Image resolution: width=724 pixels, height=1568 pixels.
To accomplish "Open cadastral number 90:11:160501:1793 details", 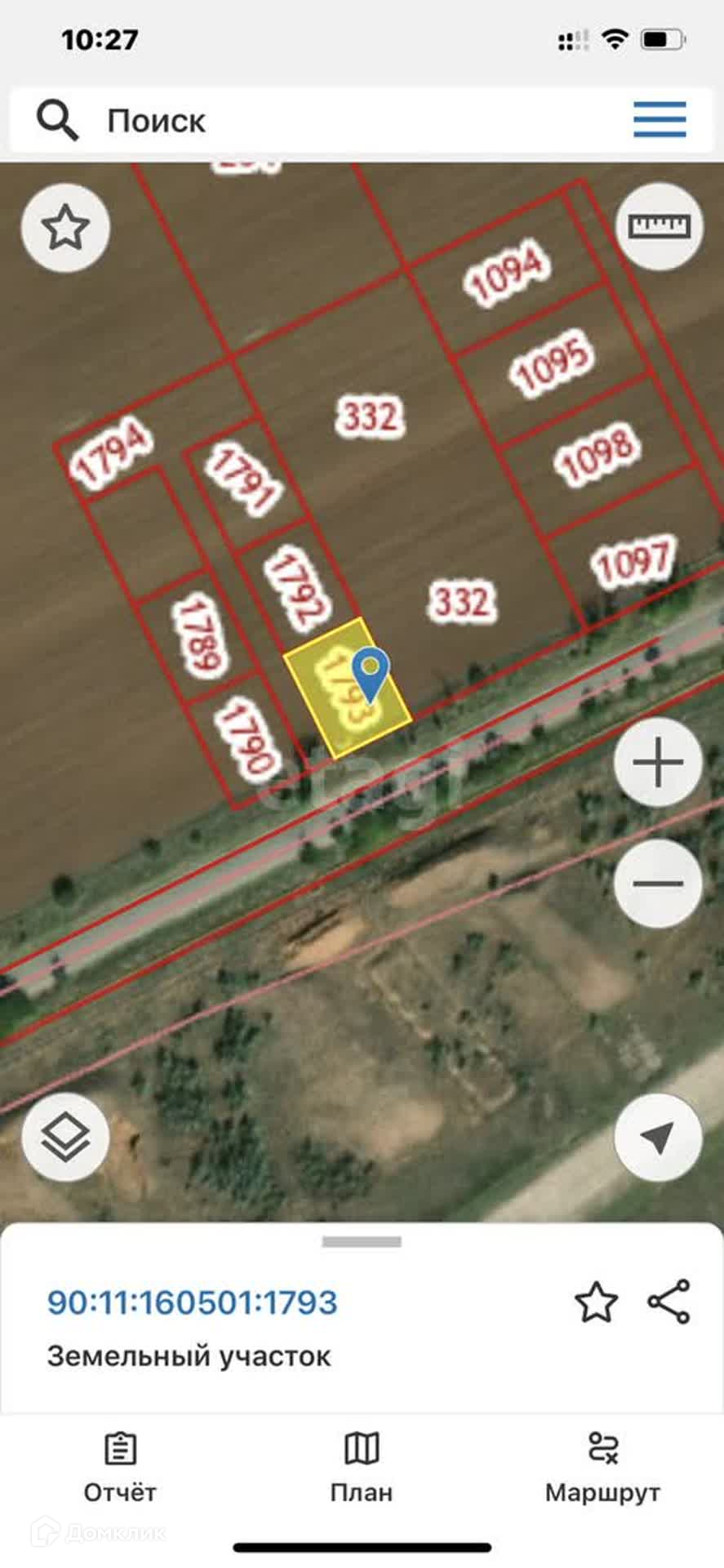I will (193, 1302).
